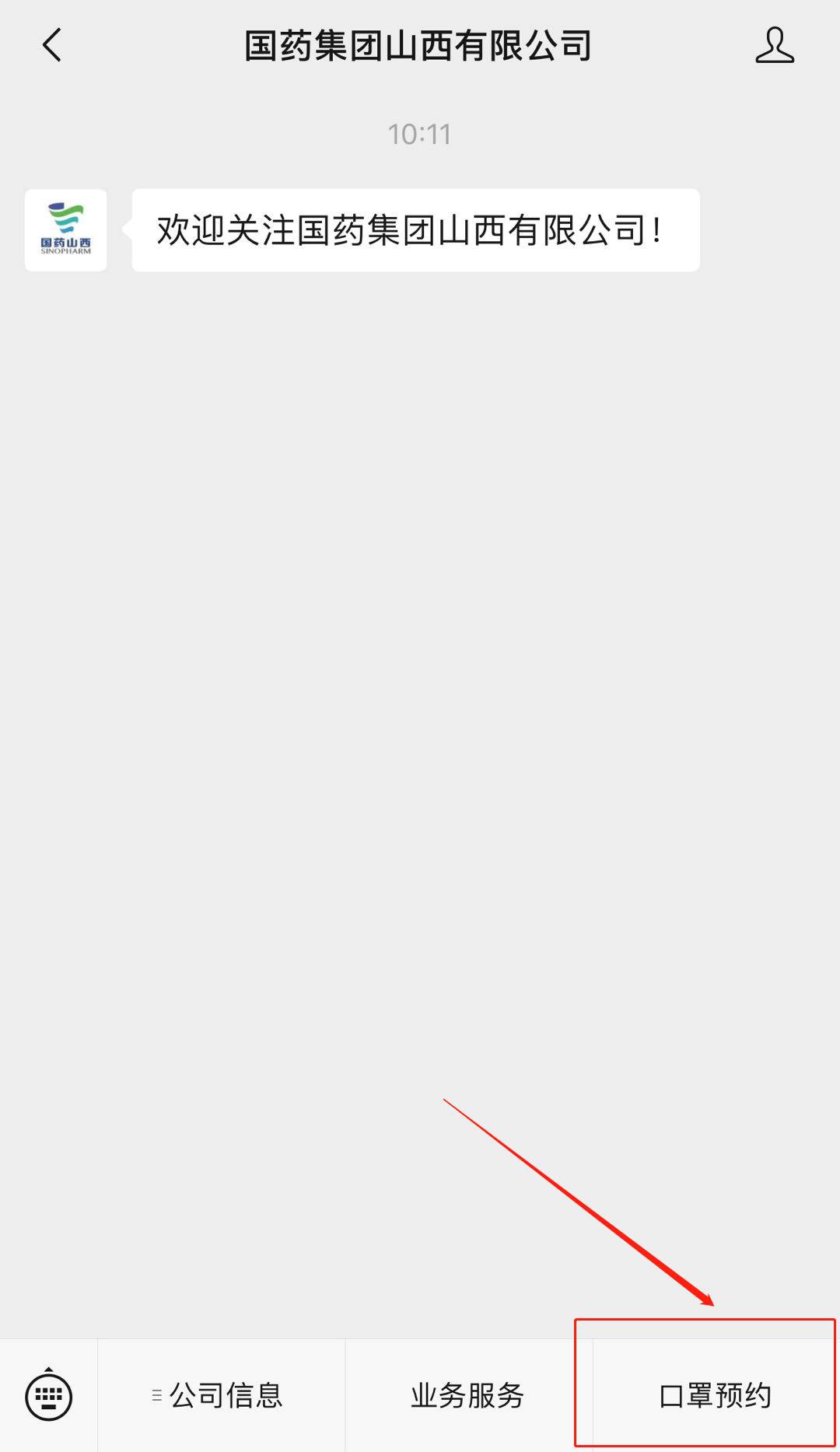Screen dimensions: 840x1452
Task: Open the account profile icon
Action: tap(774, 45)
